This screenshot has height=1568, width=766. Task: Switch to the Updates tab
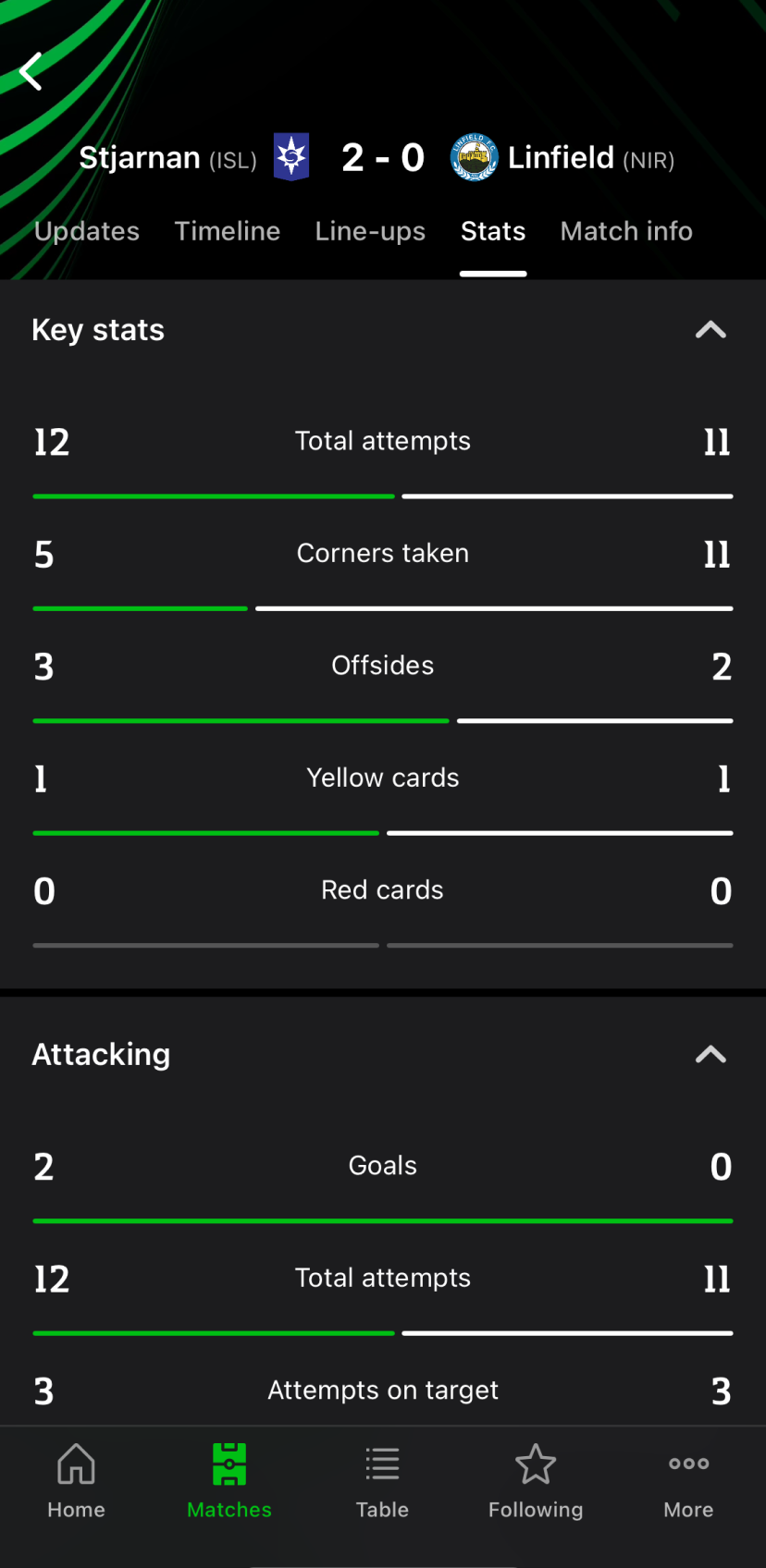(87, 231)
